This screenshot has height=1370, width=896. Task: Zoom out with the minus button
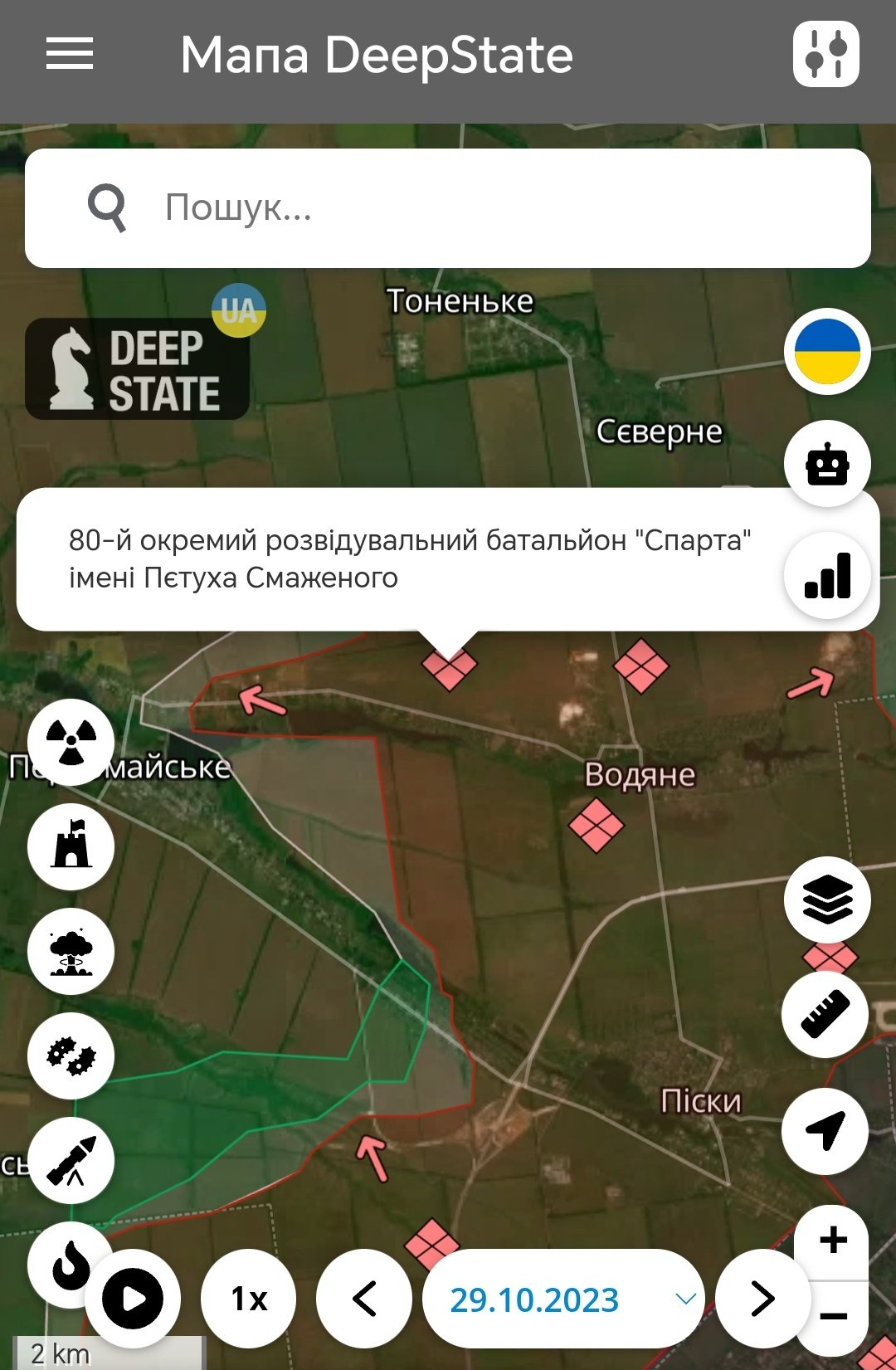pyautogui.click(x=833, y=1316)
